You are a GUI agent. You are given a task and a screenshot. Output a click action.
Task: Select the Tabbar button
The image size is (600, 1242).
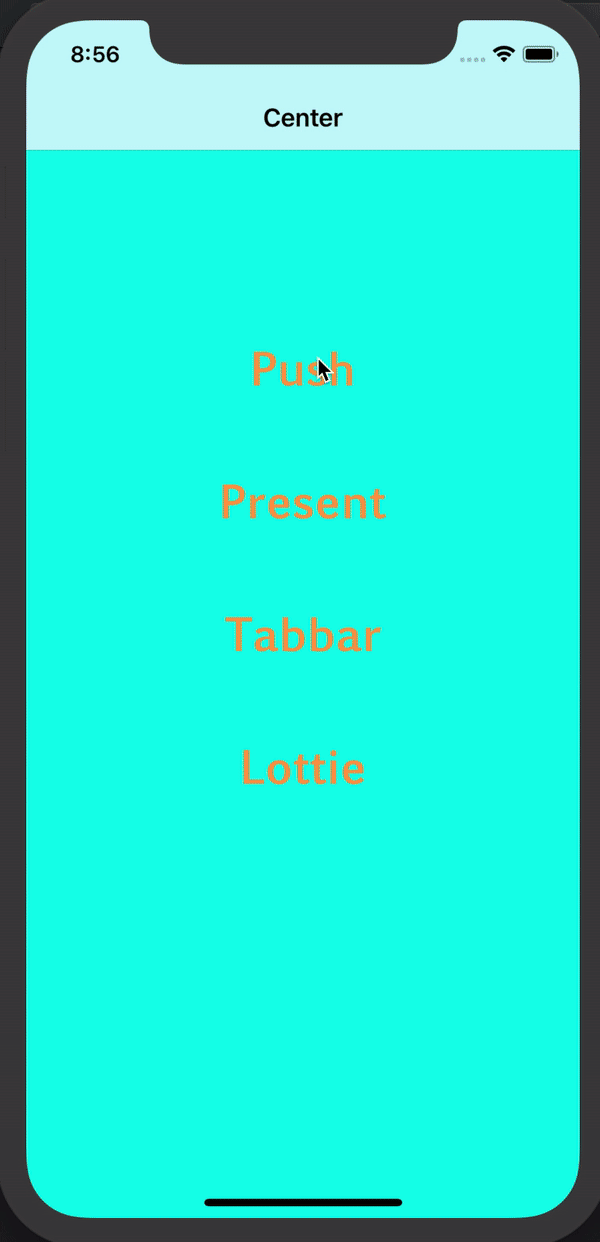[302, 636]
